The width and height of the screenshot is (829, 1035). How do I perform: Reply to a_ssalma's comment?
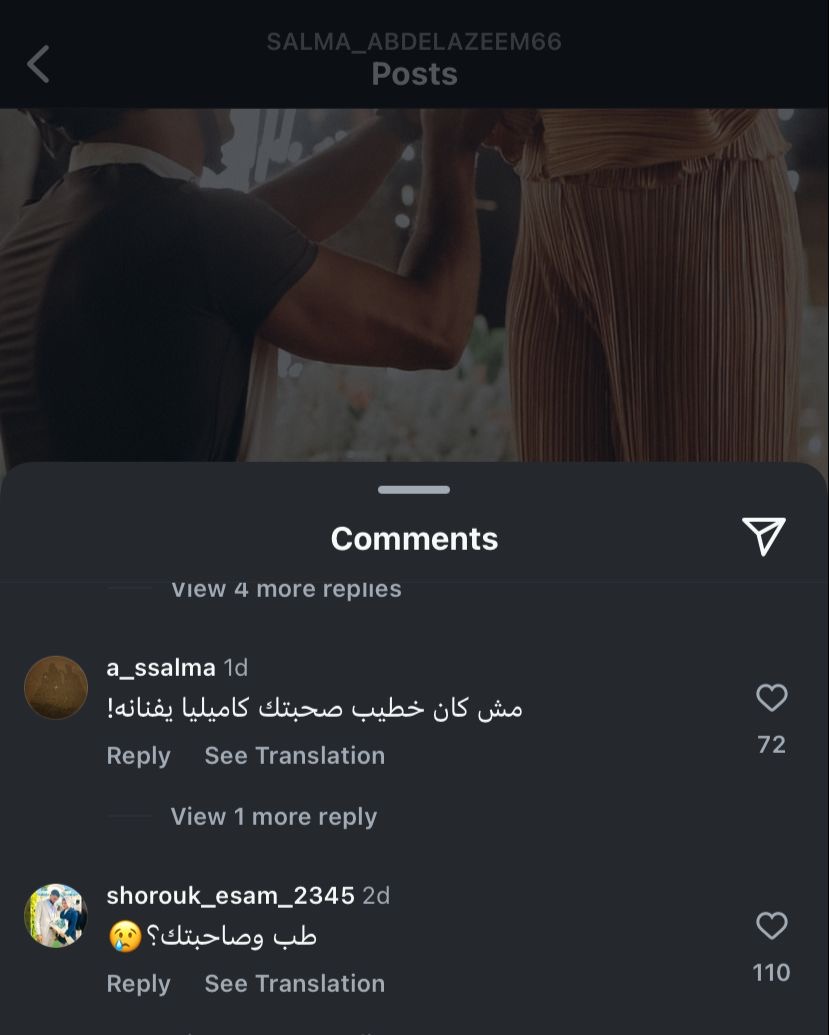tap(138, 756)
